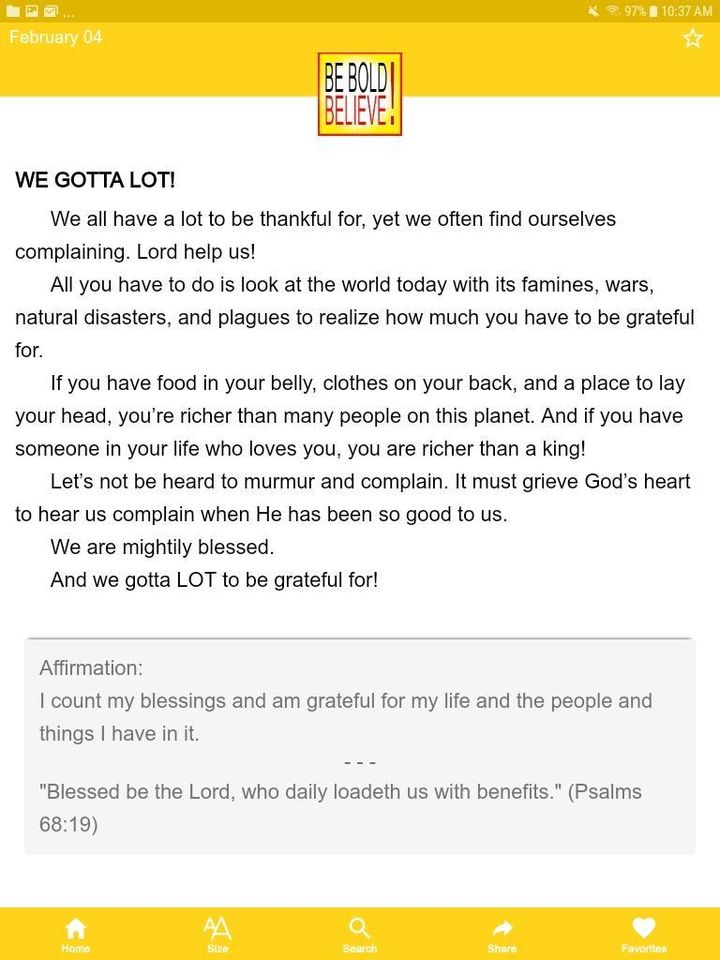The width and height of the screenshot is (720, 960).
Task: Tap the clock showing 10:37 AM
Action: (x=685, y=11)
